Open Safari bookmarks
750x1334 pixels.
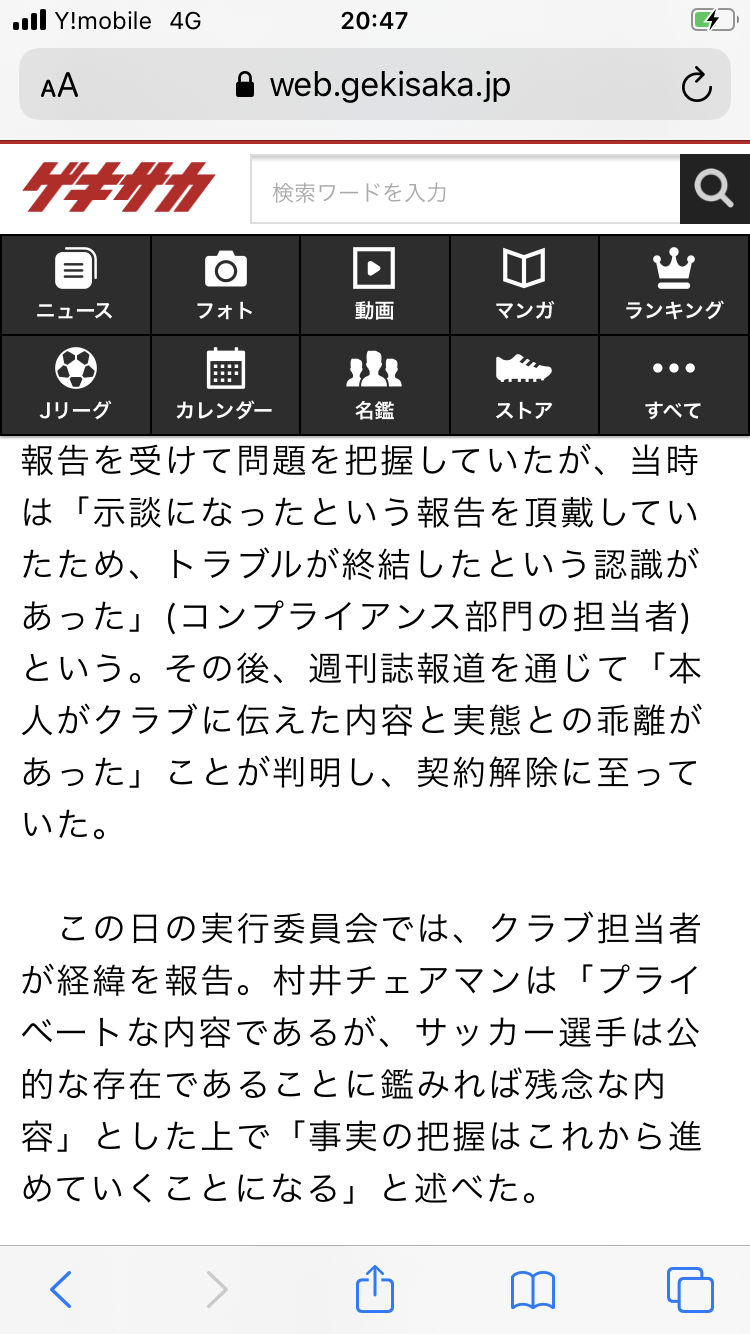(x=532, y=1290)
